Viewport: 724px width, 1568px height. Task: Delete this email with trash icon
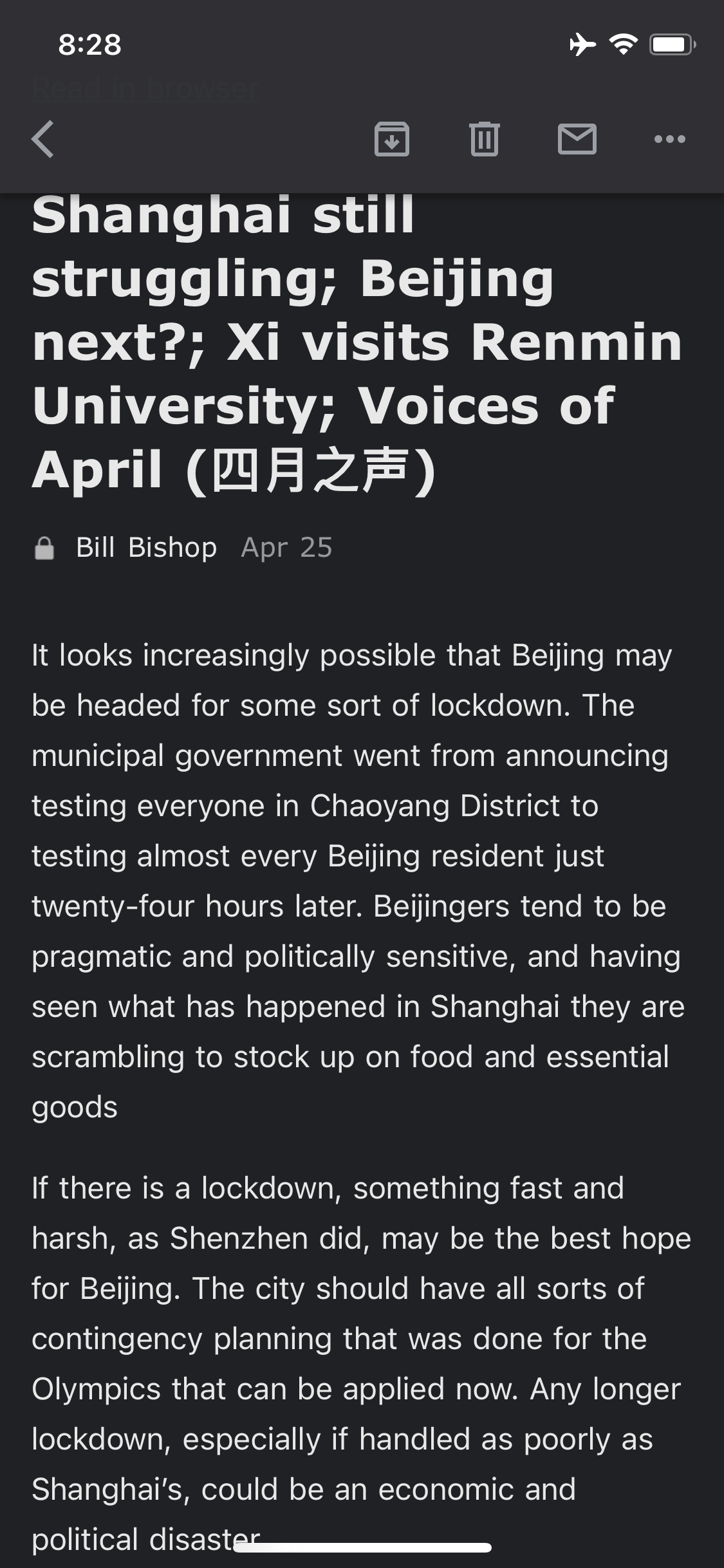tap(485, 139)
